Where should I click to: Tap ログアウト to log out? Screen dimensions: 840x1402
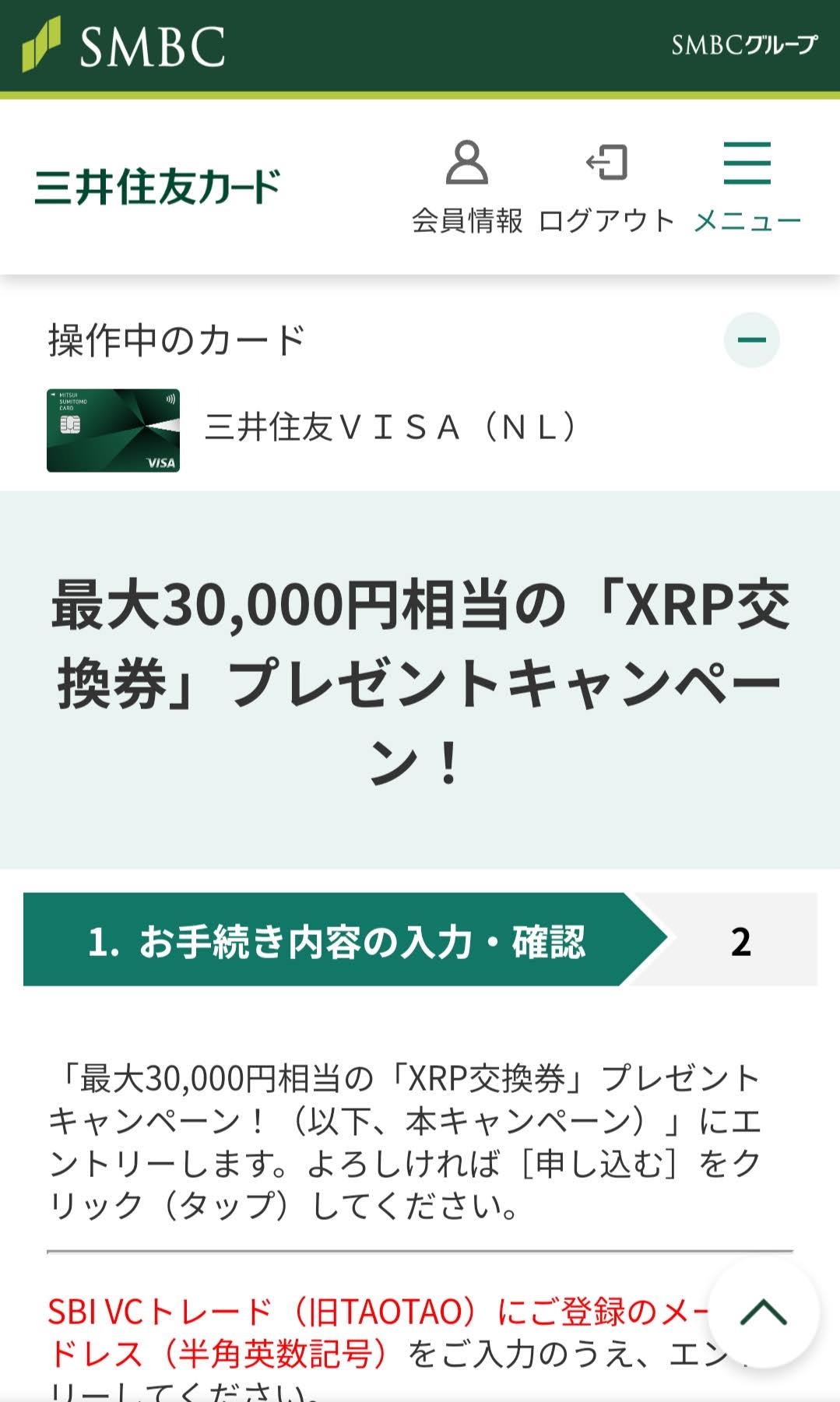click(606, 187)
